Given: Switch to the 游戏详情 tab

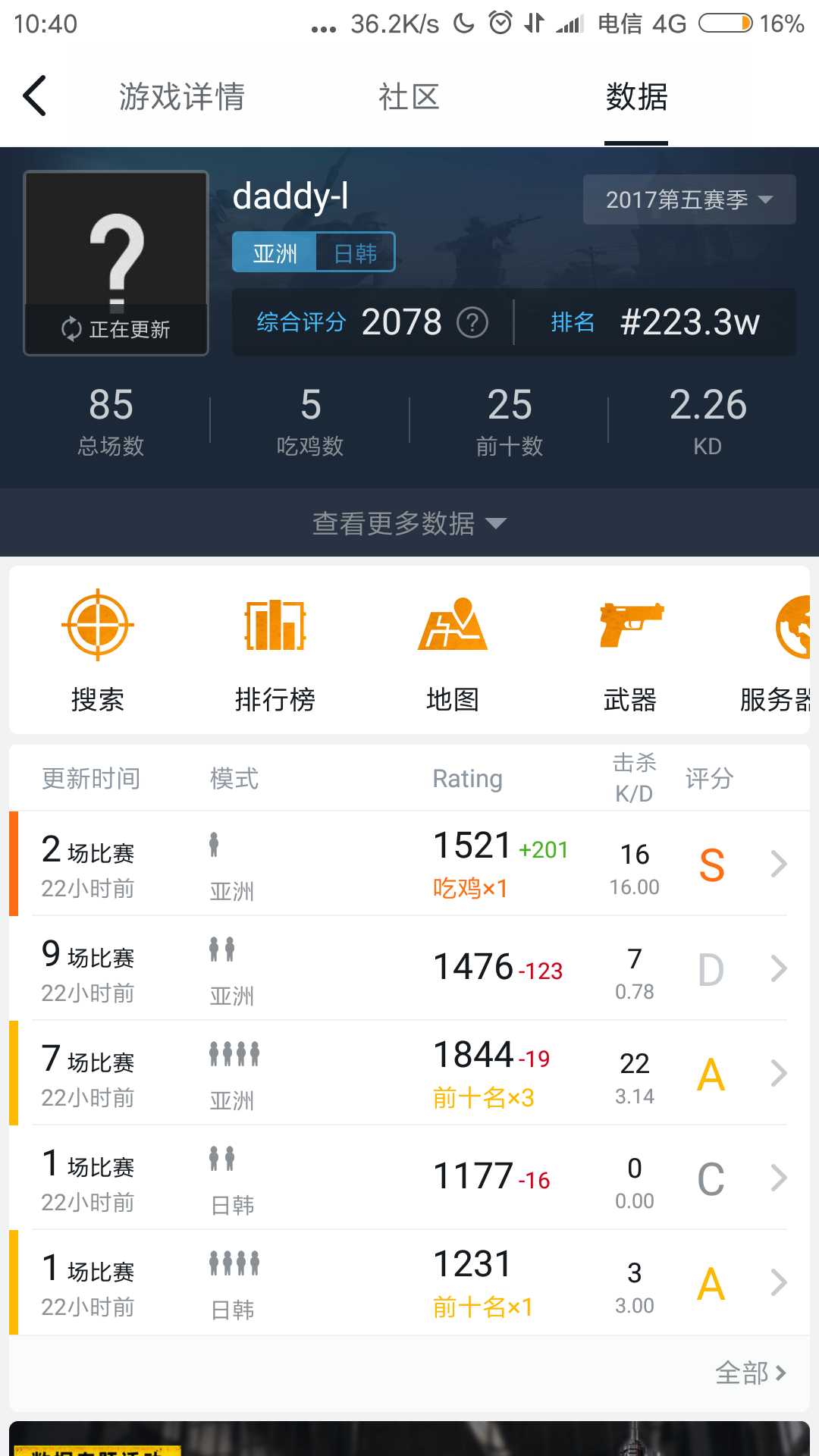Looking at the screenshot, I should tap(180, 97).
